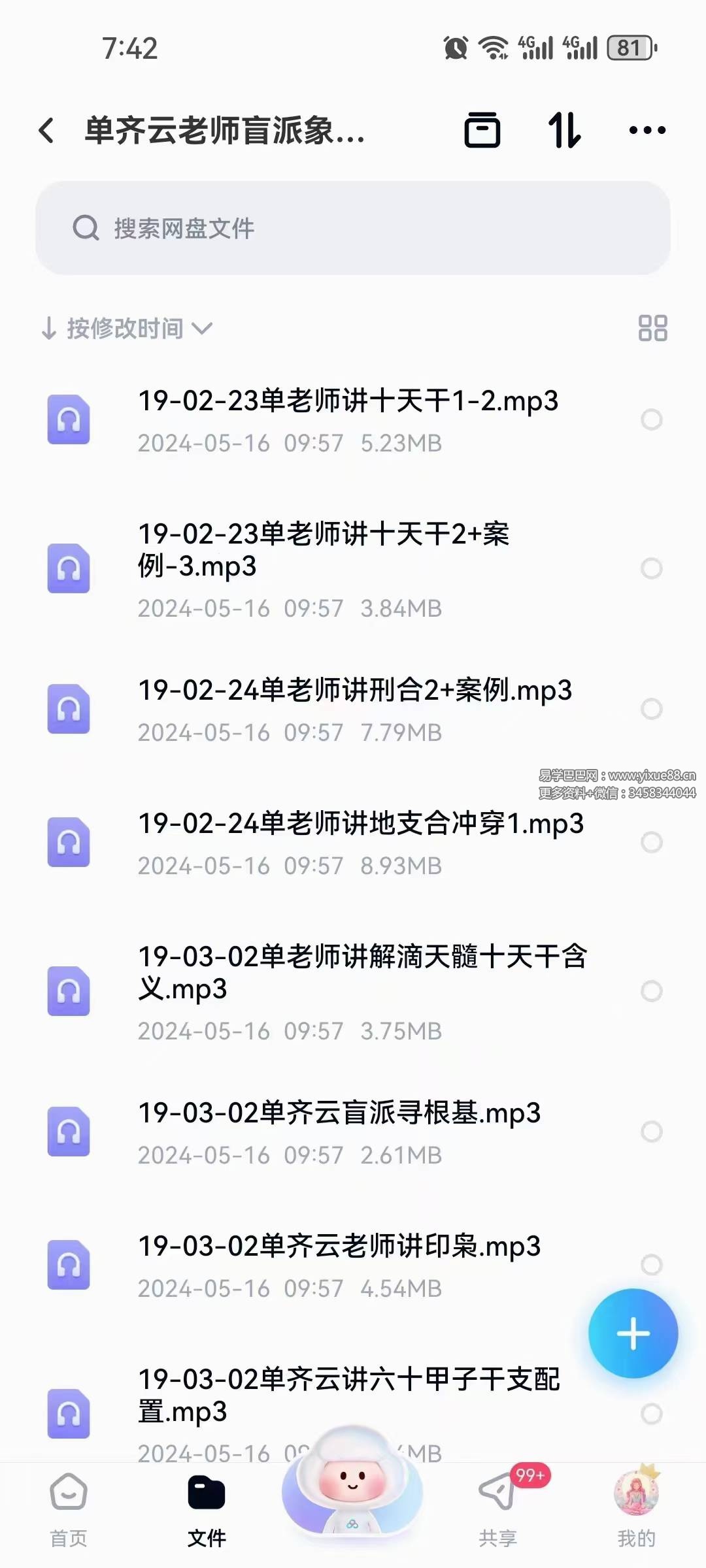Tap the audio icon of 十天干1-2.mp3
This screenshot has height=1568, width=706.
(69, 418)
